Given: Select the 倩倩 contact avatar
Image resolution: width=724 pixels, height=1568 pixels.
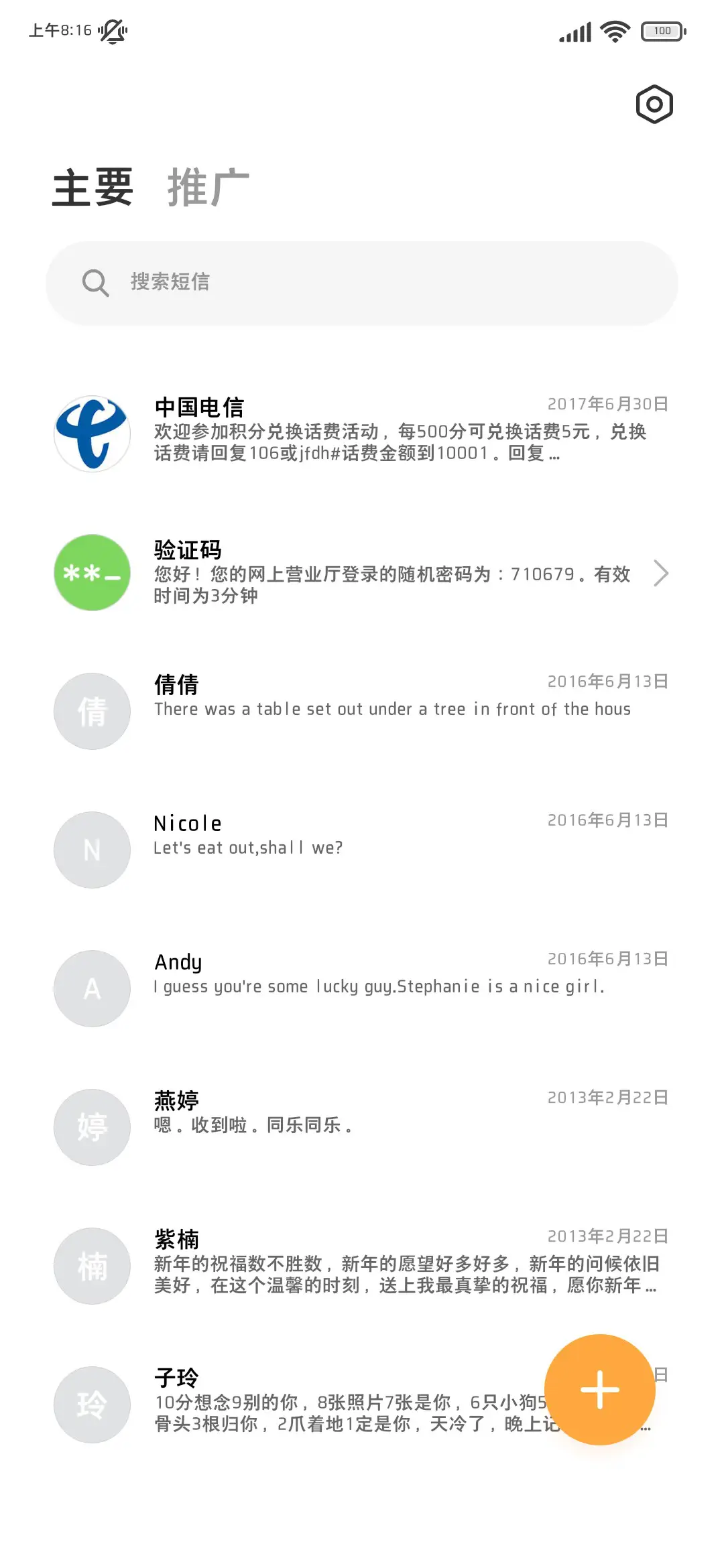Looking at the screenshot, I should tap(91, 712).
